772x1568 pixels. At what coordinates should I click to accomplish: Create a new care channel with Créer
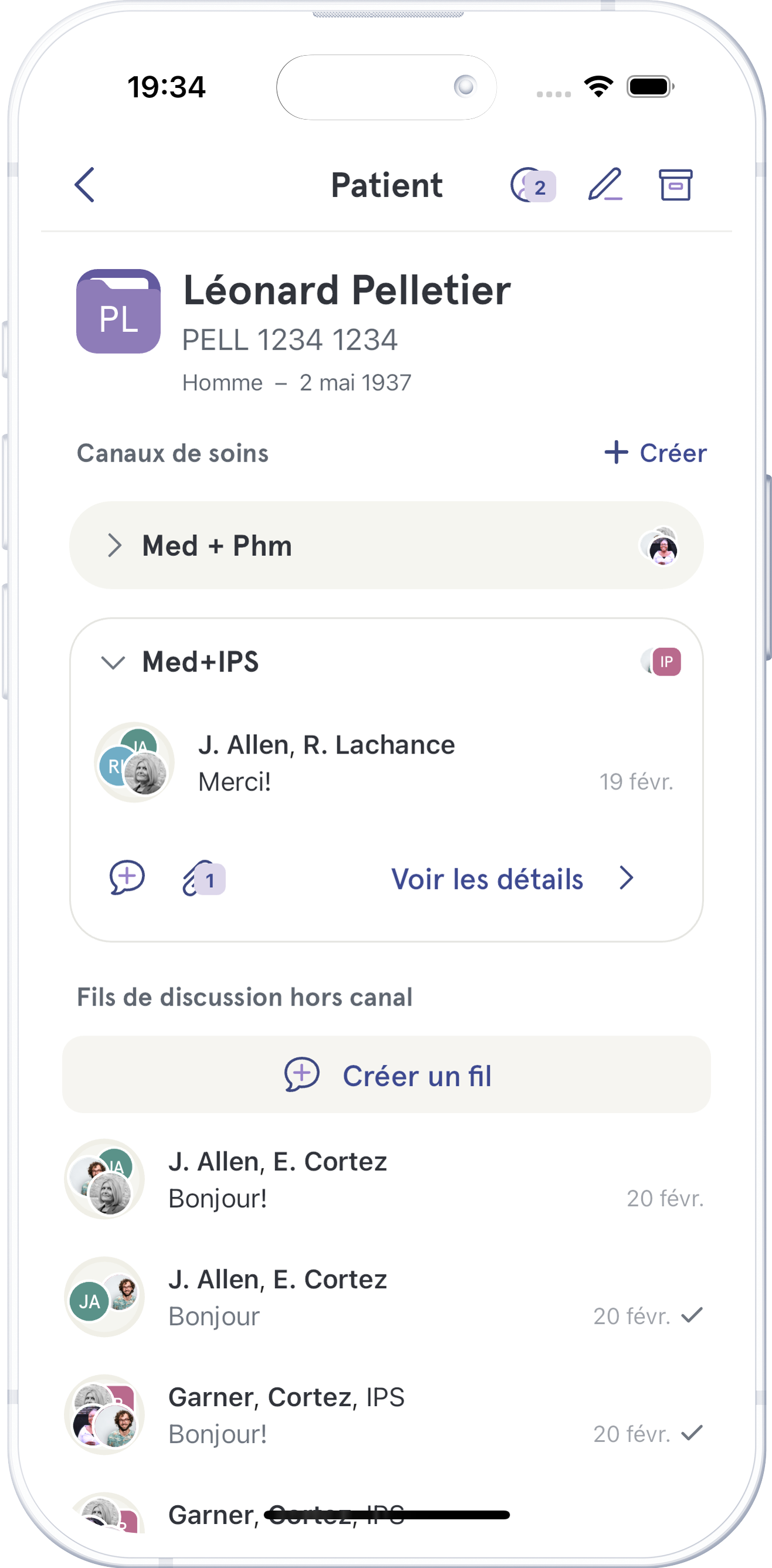(x=655, y=453)
